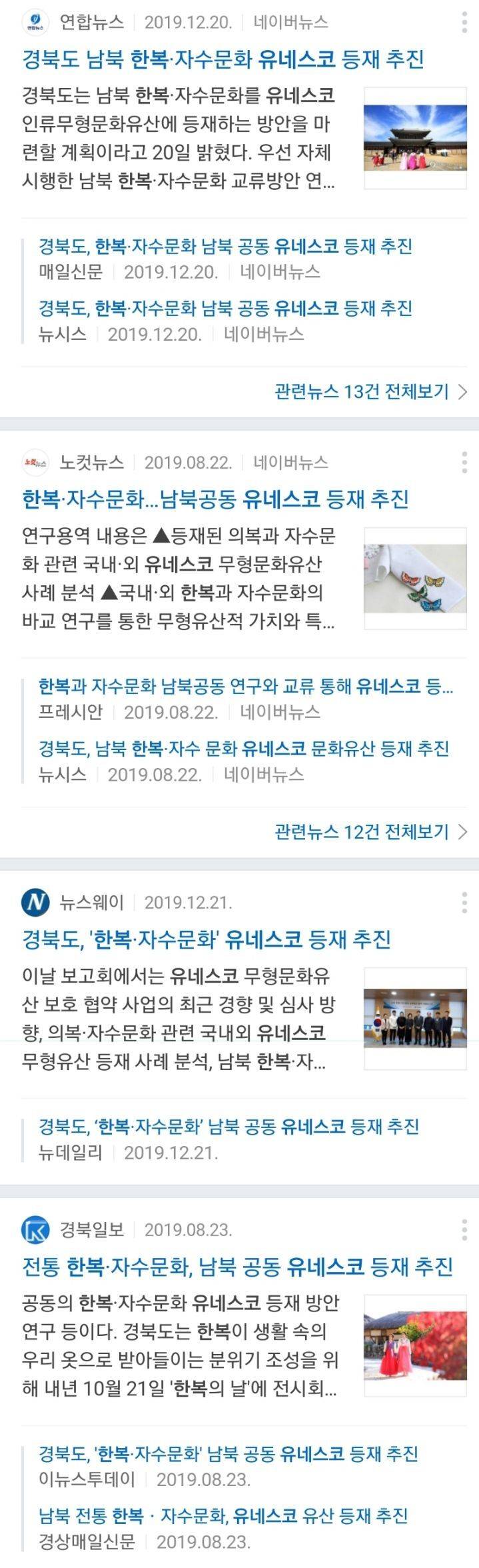Open the palace photo thumbnail in 연합뉴스 article
Image resolution: width=479 pixels, height=1568 pixels.
click(x=414, y=138)
